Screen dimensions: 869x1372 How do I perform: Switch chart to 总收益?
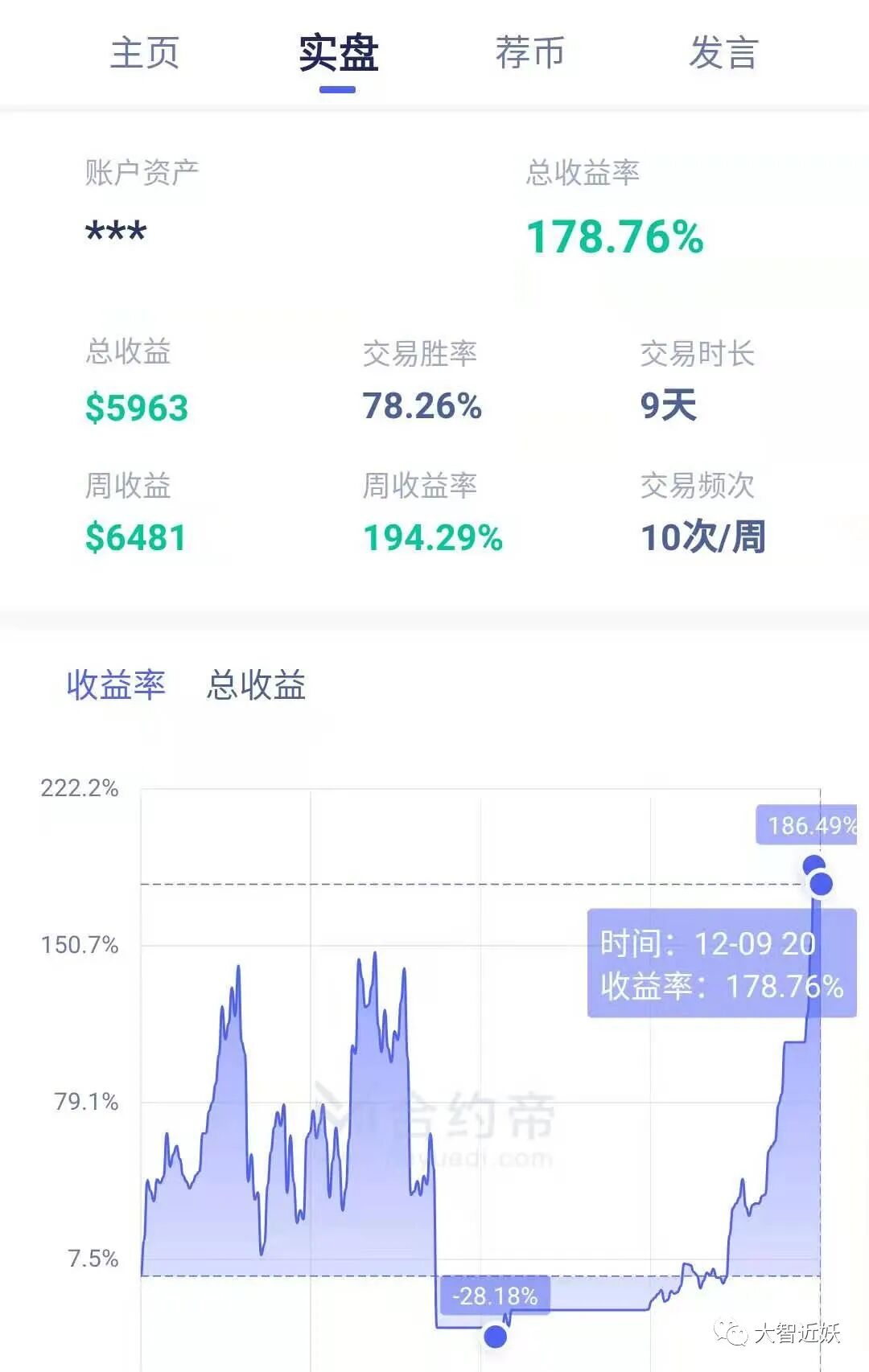pos(256,685)
